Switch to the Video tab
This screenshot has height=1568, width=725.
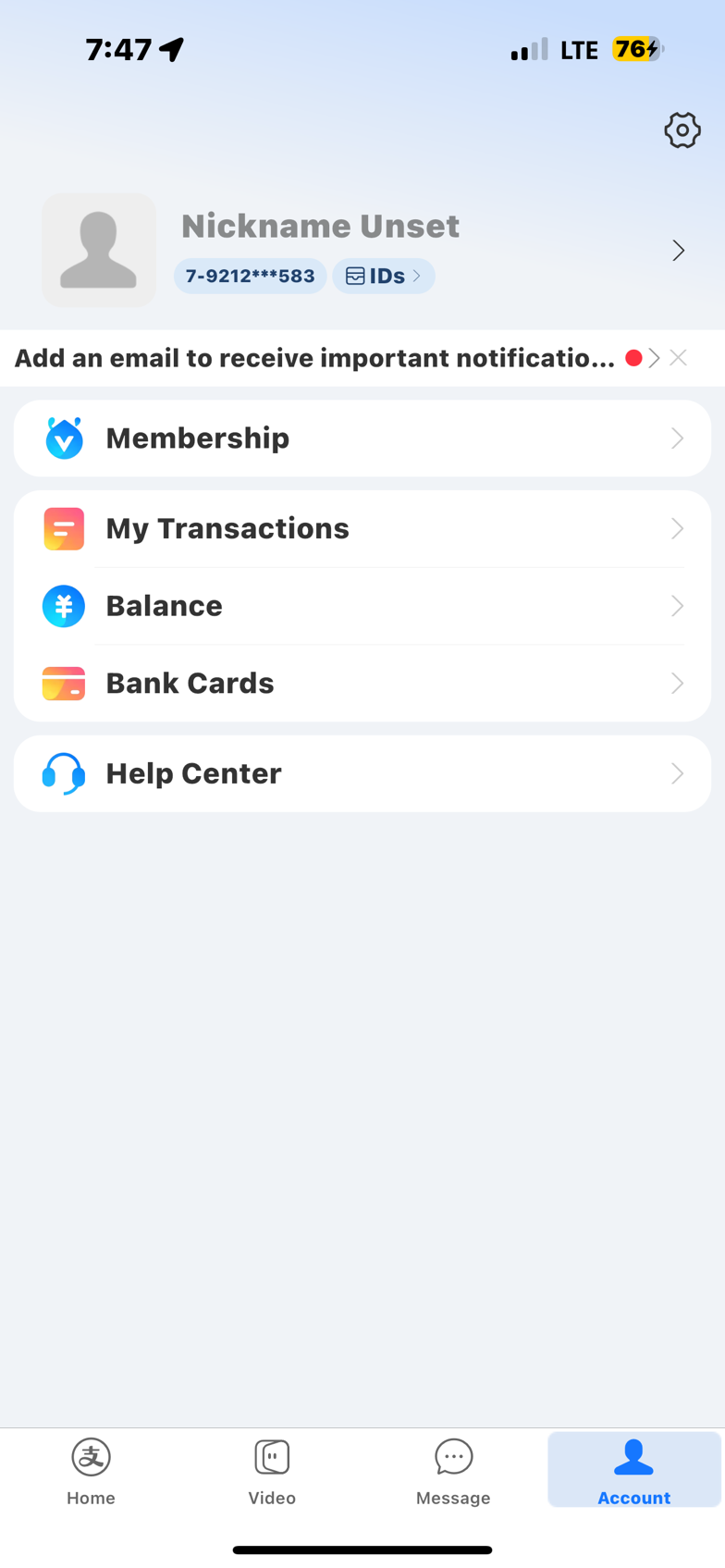click(x=272, y=1471)
